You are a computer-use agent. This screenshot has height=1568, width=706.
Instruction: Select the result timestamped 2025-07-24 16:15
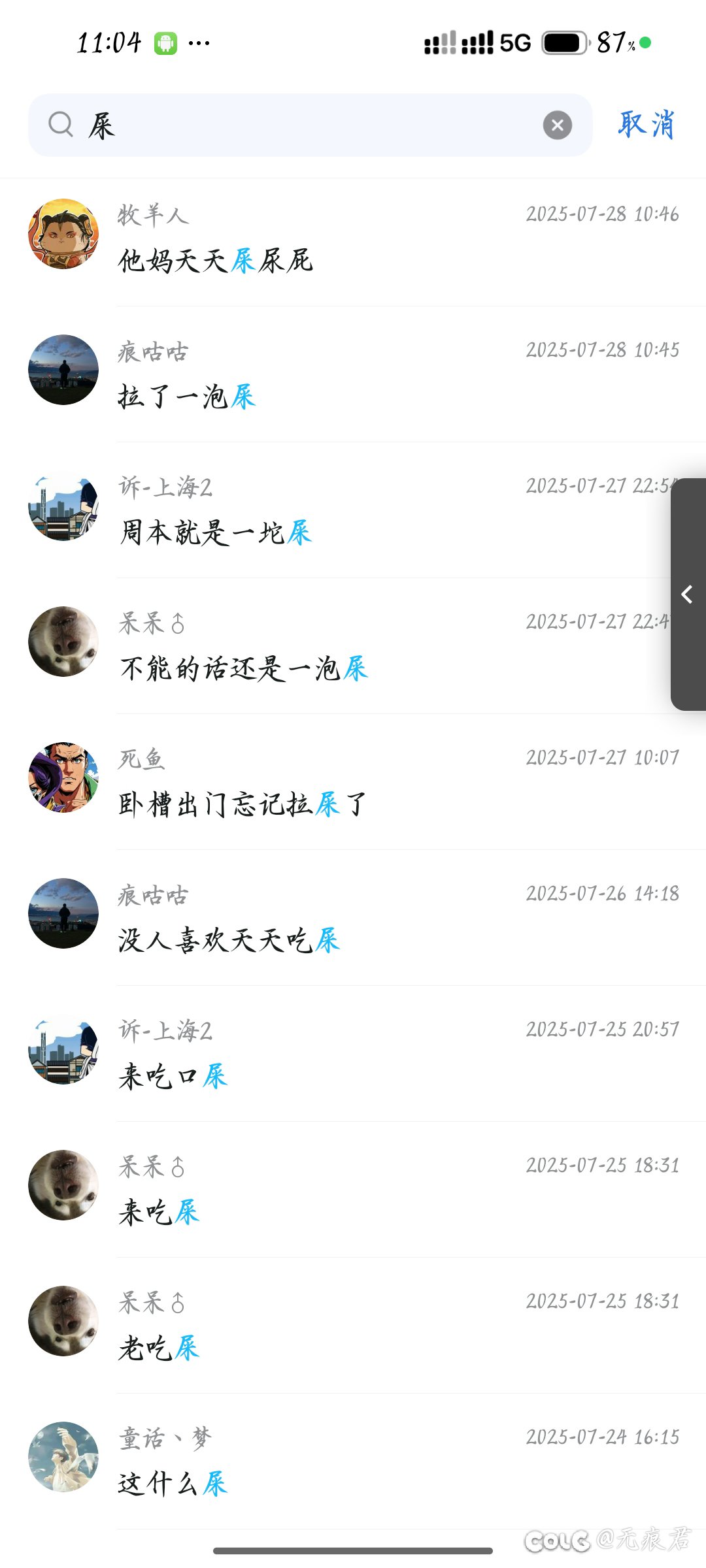coord(602,1435)
